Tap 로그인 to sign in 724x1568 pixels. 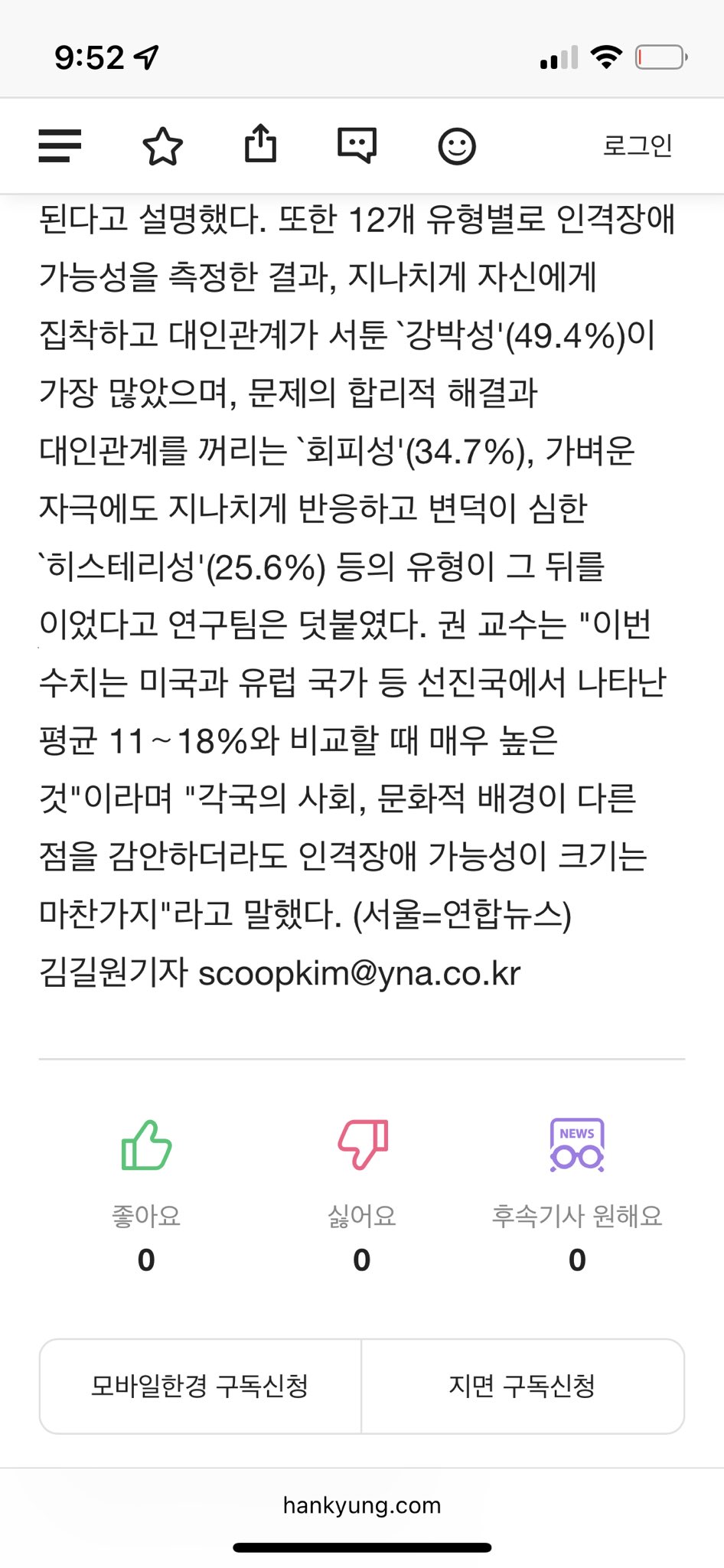pos(638,145)
